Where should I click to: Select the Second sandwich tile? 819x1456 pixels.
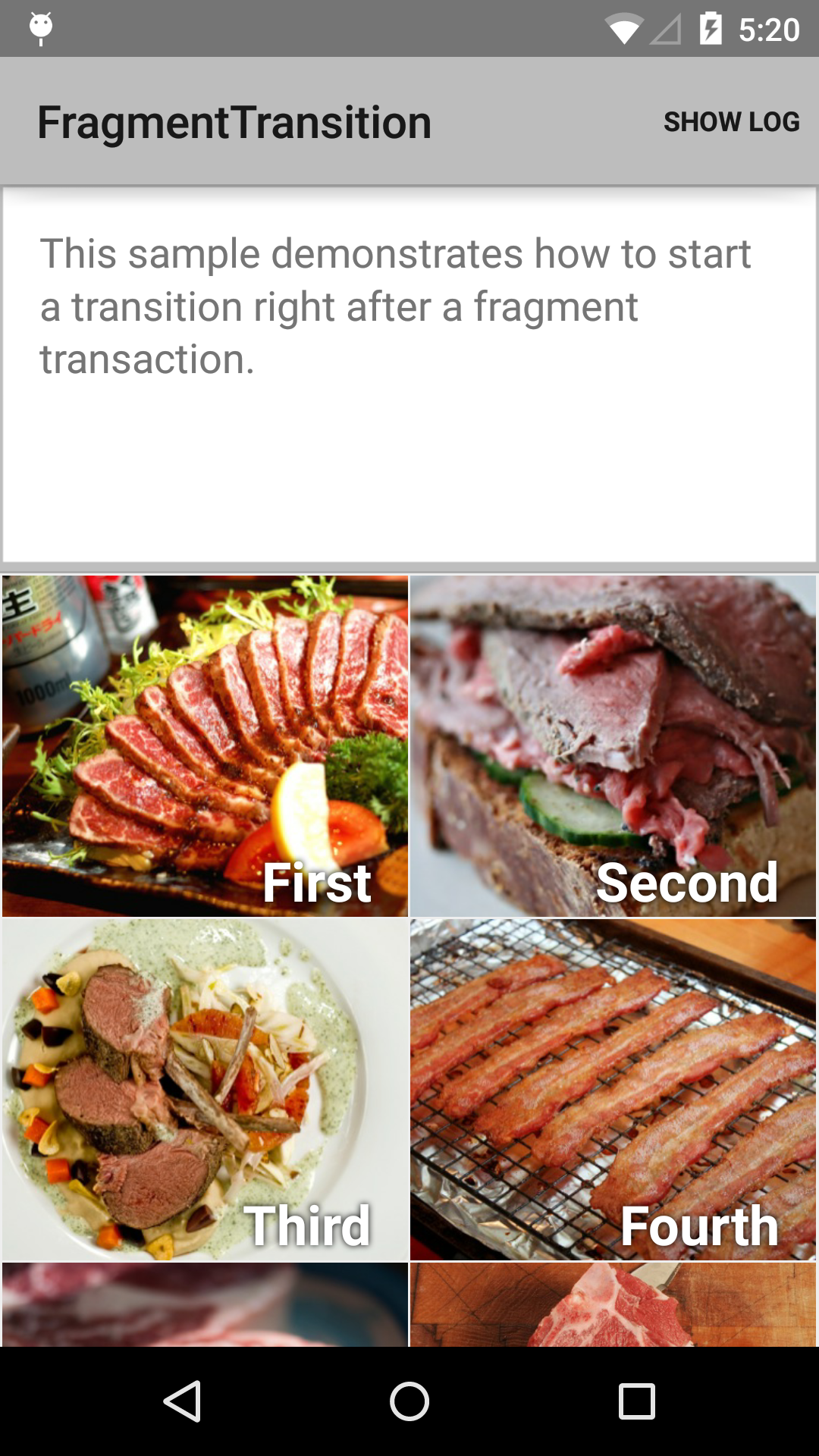point(613,746)
